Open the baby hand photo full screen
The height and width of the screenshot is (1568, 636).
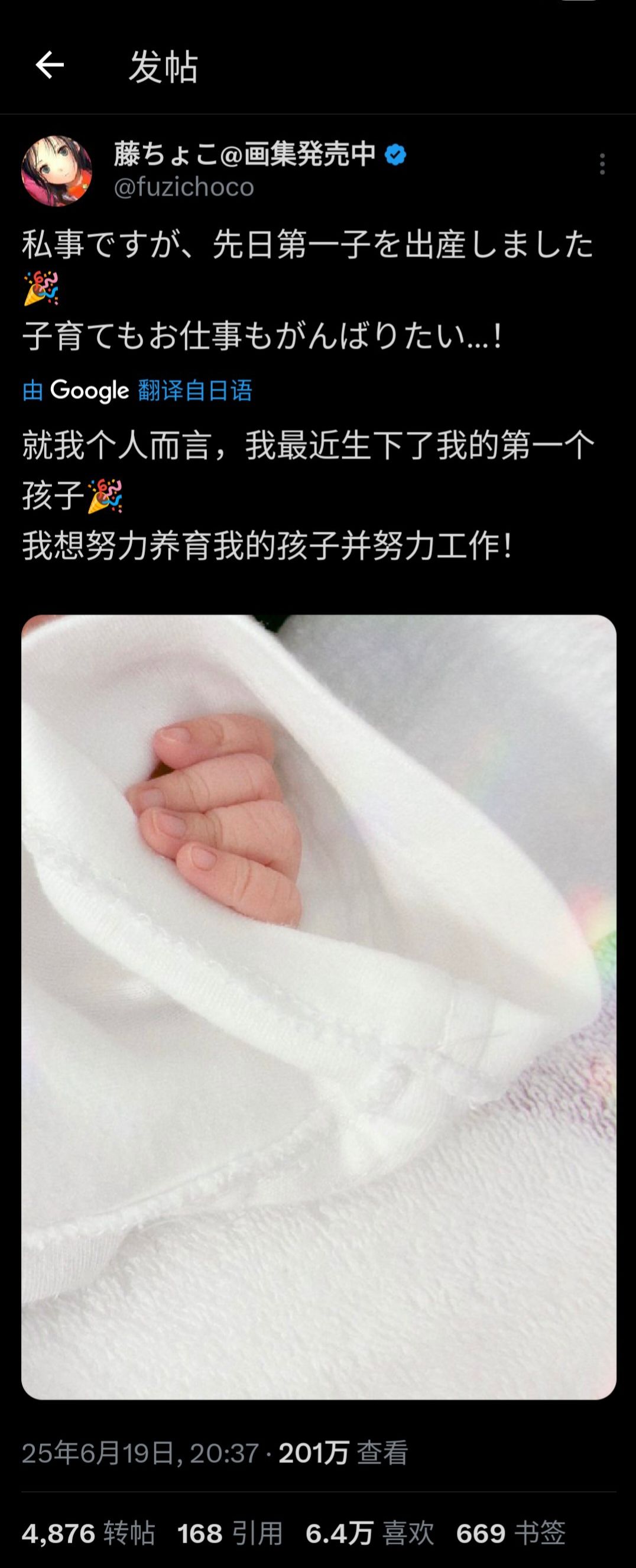[x=319, y=1007]
